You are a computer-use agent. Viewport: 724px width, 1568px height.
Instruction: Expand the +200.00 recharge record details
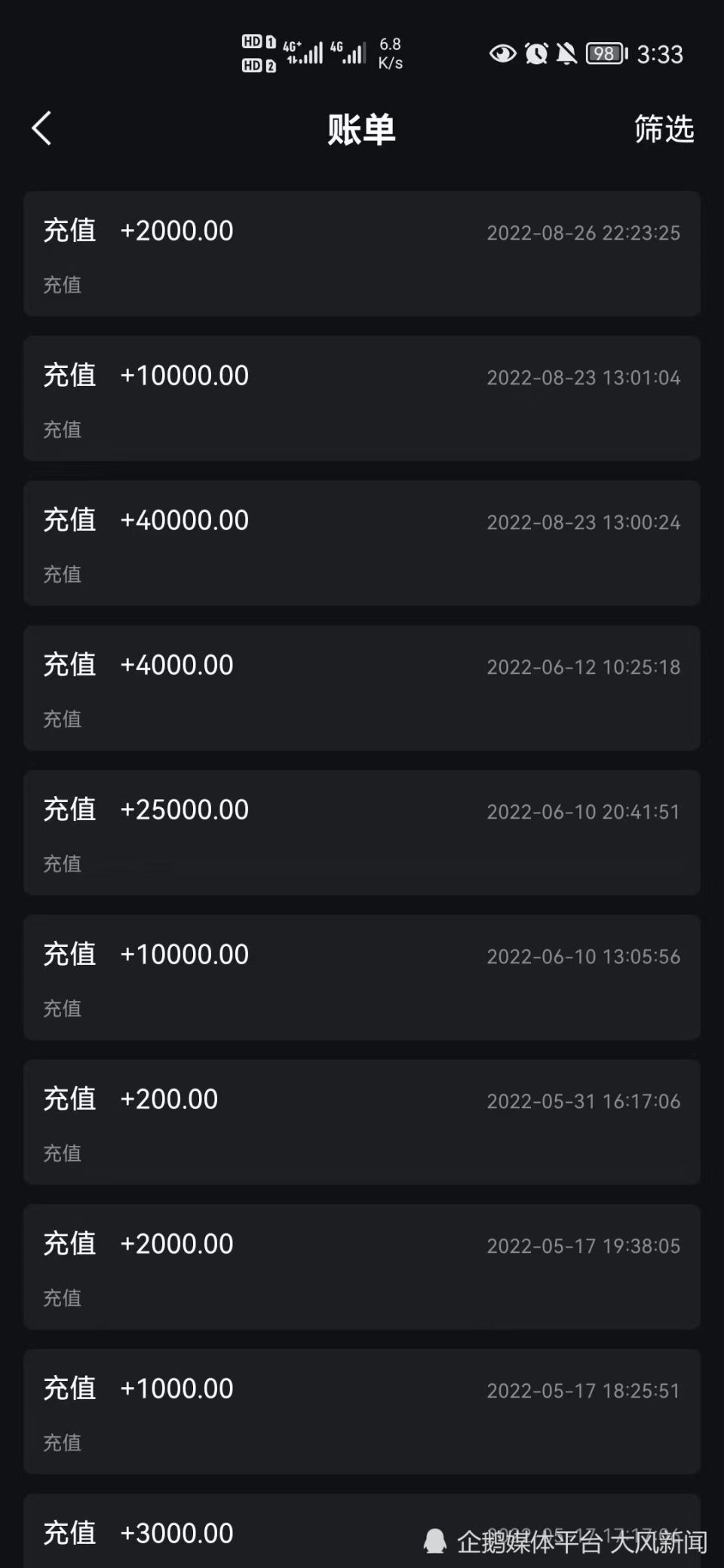tap(362, 1122)
